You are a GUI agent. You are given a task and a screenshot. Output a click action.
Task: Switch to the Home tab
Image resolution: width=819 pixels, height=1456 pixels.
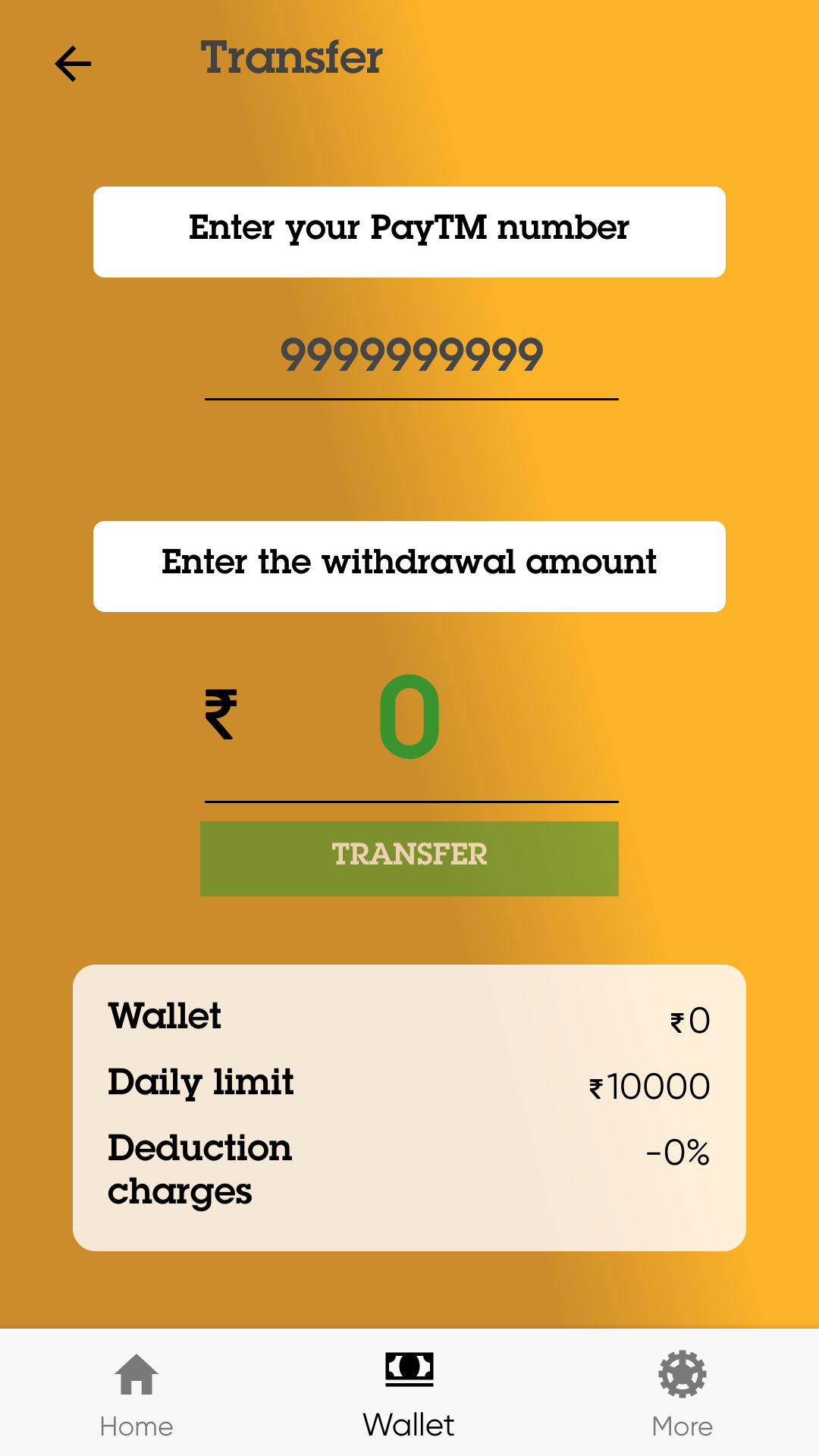(x=136, y=1394)
